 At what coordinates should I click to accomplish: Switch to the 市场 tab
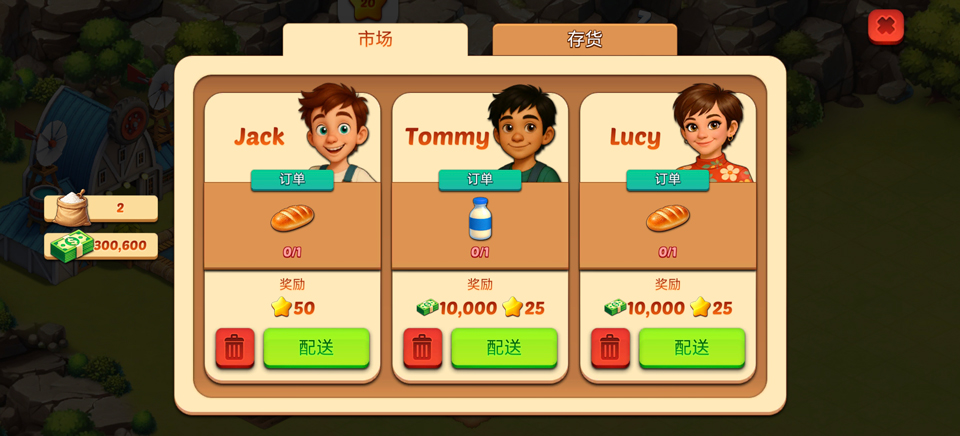pos(375,39)
